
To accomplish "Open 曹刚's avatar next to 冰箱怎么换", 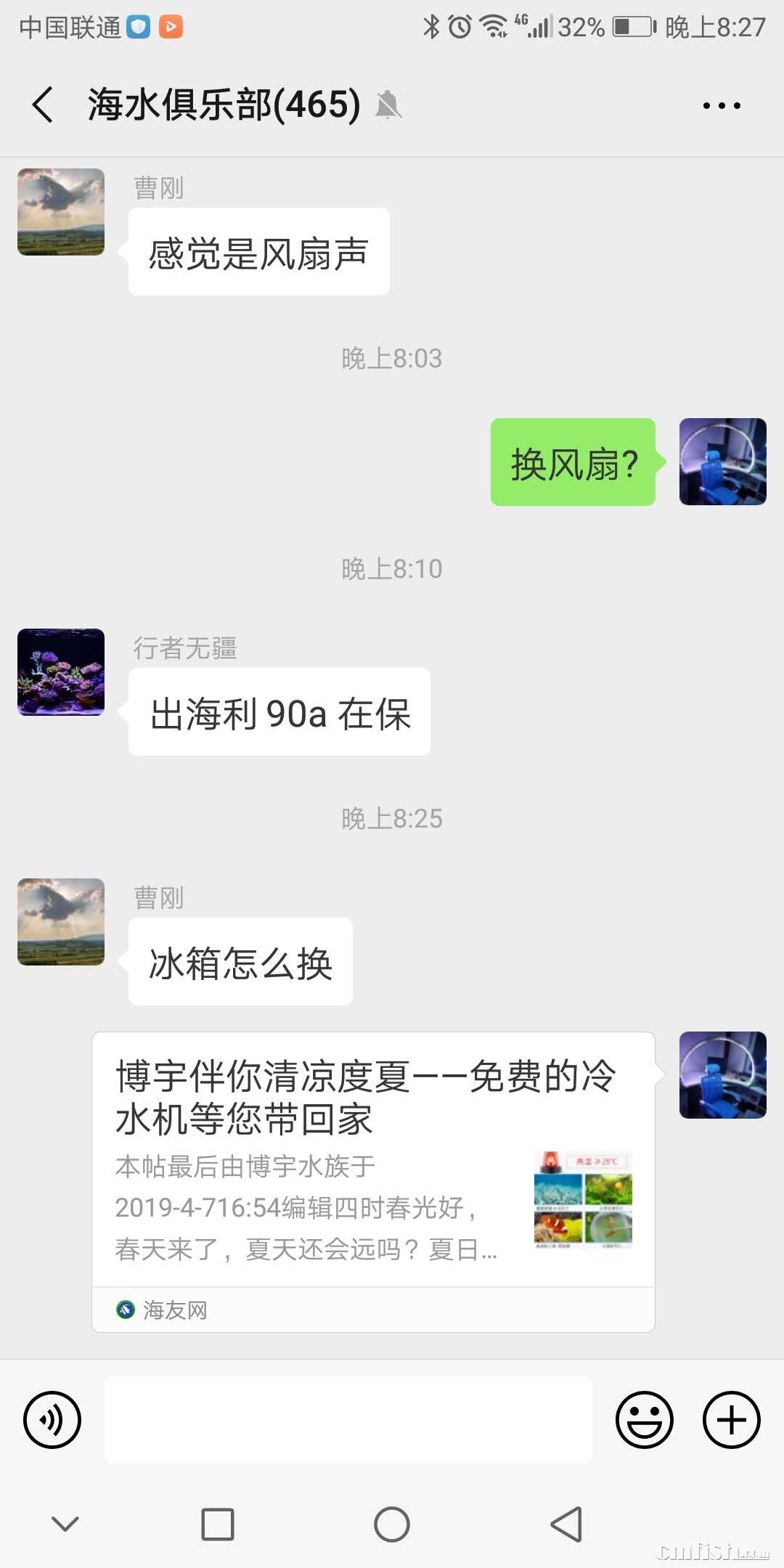I will pos(61,922).
